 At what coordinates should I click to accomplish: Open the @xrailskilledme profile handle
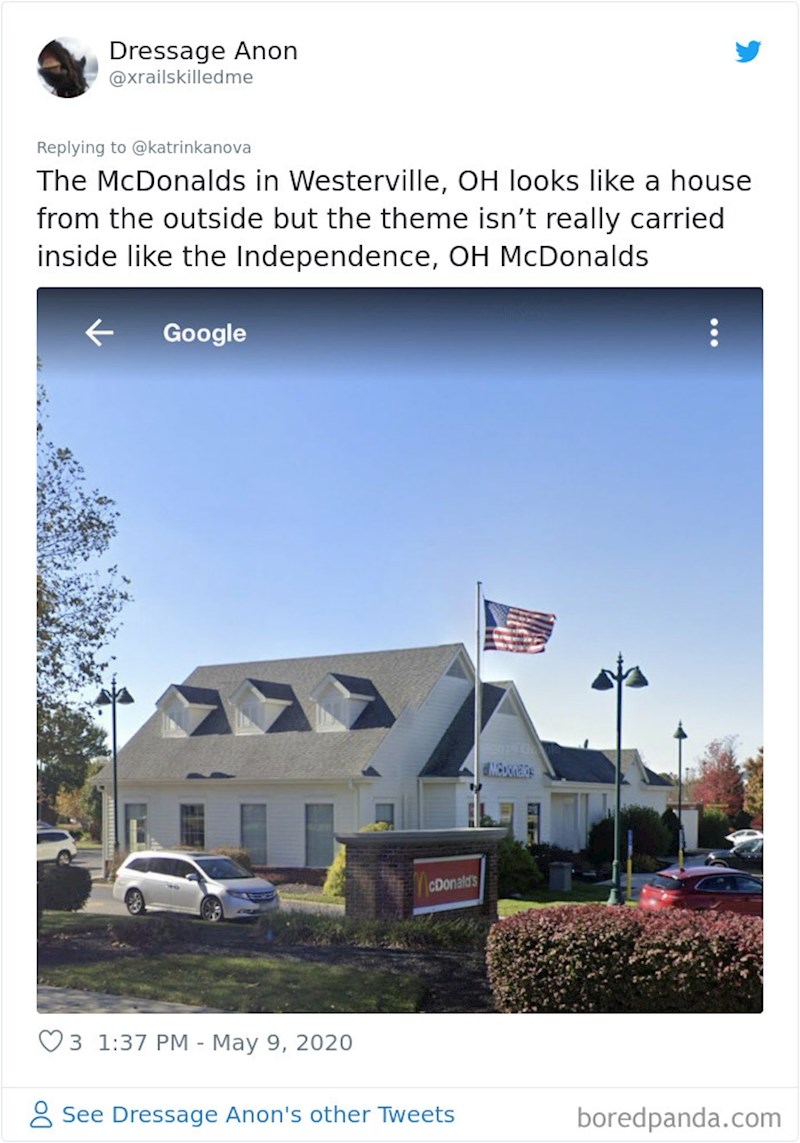pyautogui.click(x=180, y=78)
